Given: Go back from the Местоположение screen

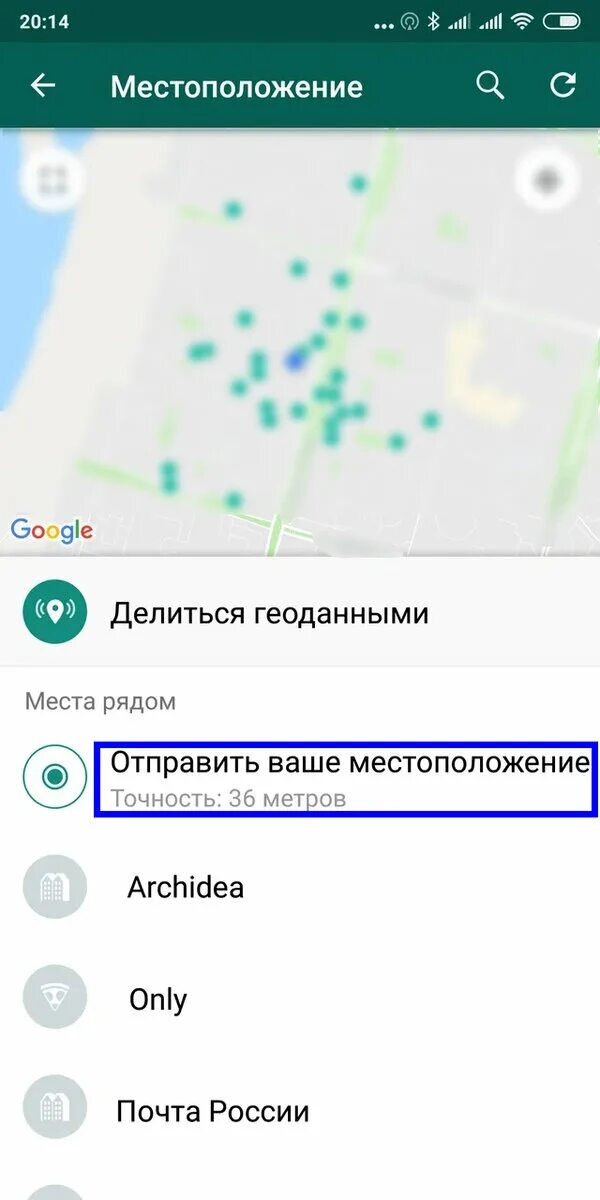Looking at the screenshot, I should 43,86.
